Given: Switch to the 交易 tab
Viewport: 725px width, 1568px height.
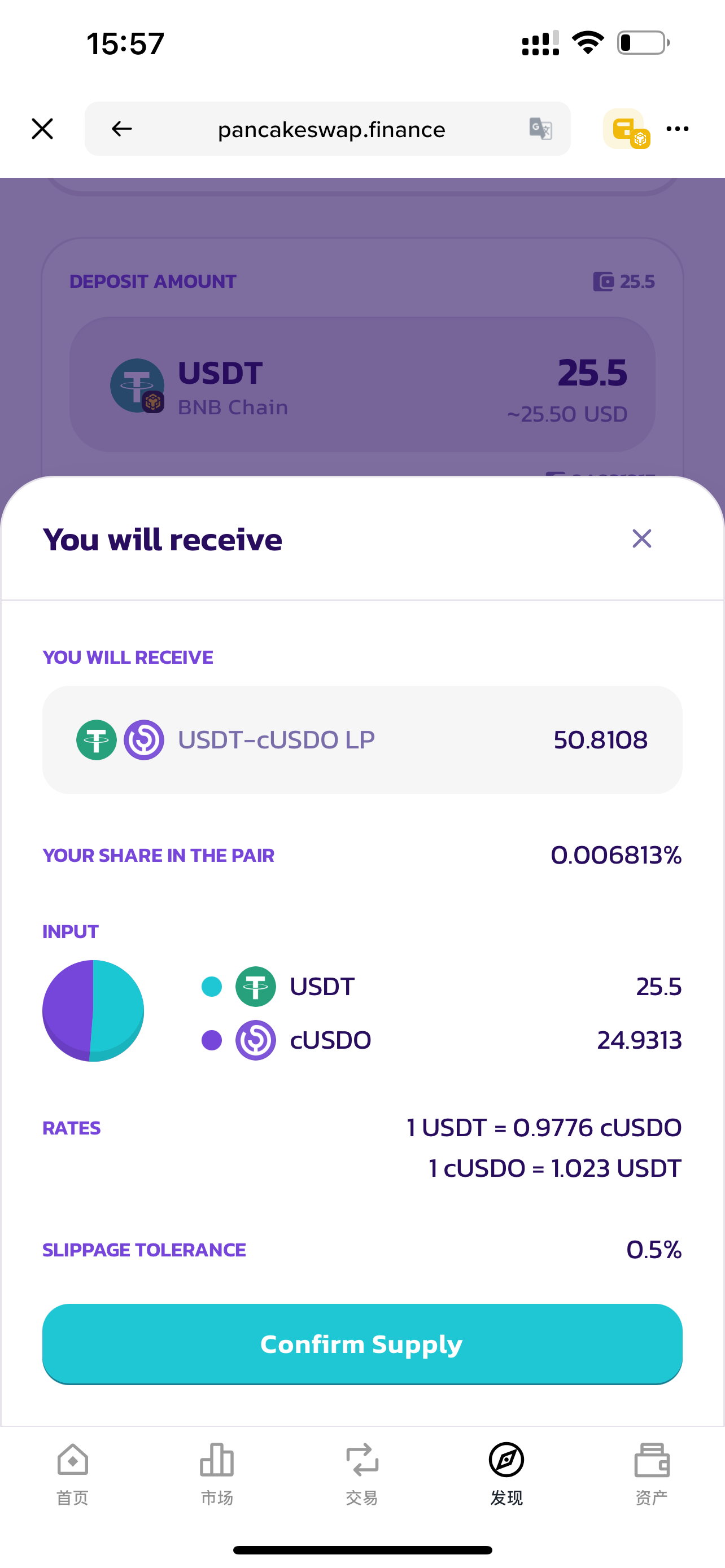Looking at the screenshot, I should tap(362, 1474).
